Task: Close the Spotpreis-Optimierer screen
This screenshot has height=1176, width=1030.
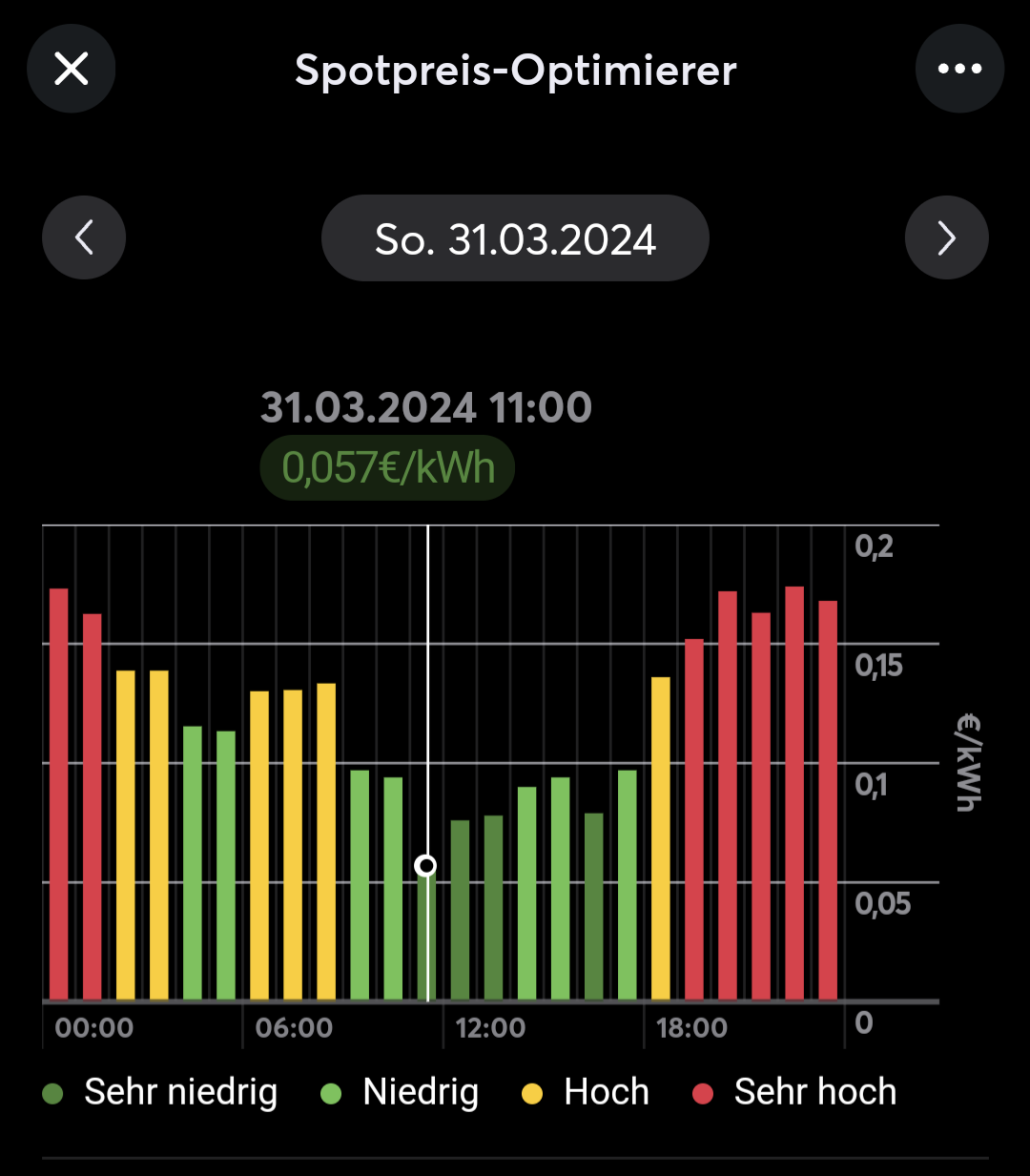Action: pos(72,69)
